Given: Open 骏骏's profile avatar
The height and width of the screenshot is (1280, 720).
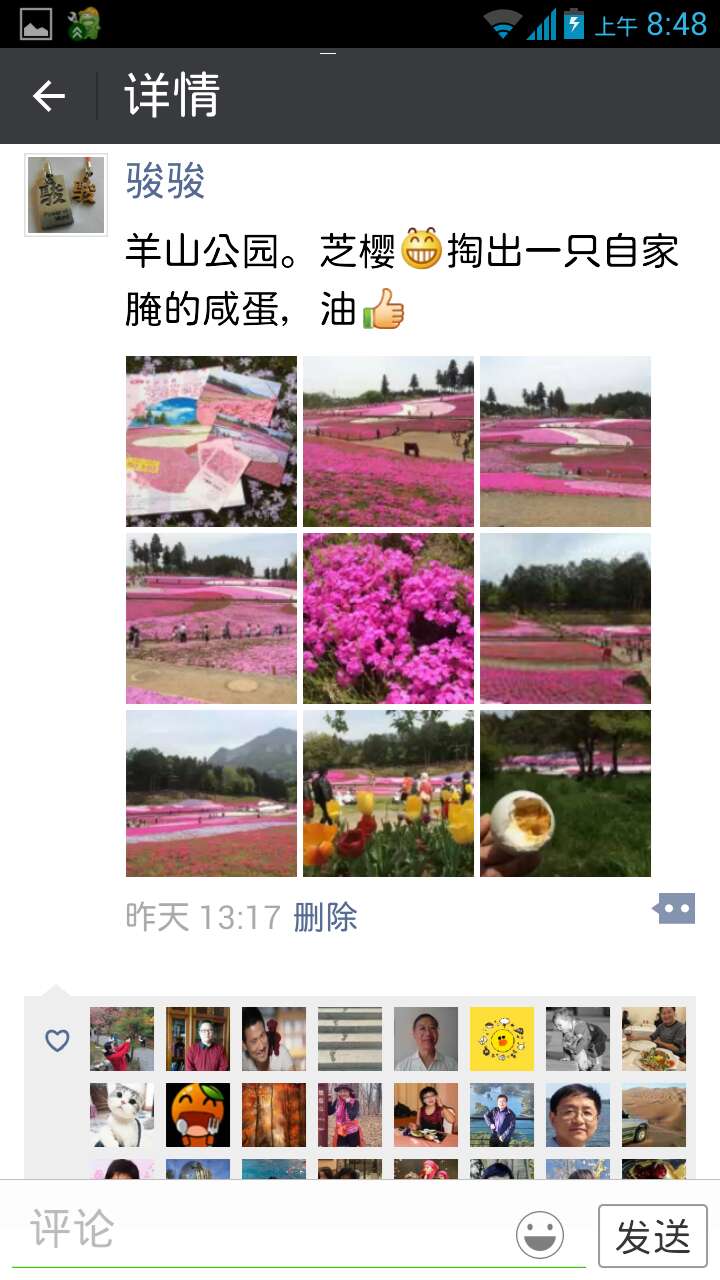Looking at the screenshot, I should tap(66, 195).
